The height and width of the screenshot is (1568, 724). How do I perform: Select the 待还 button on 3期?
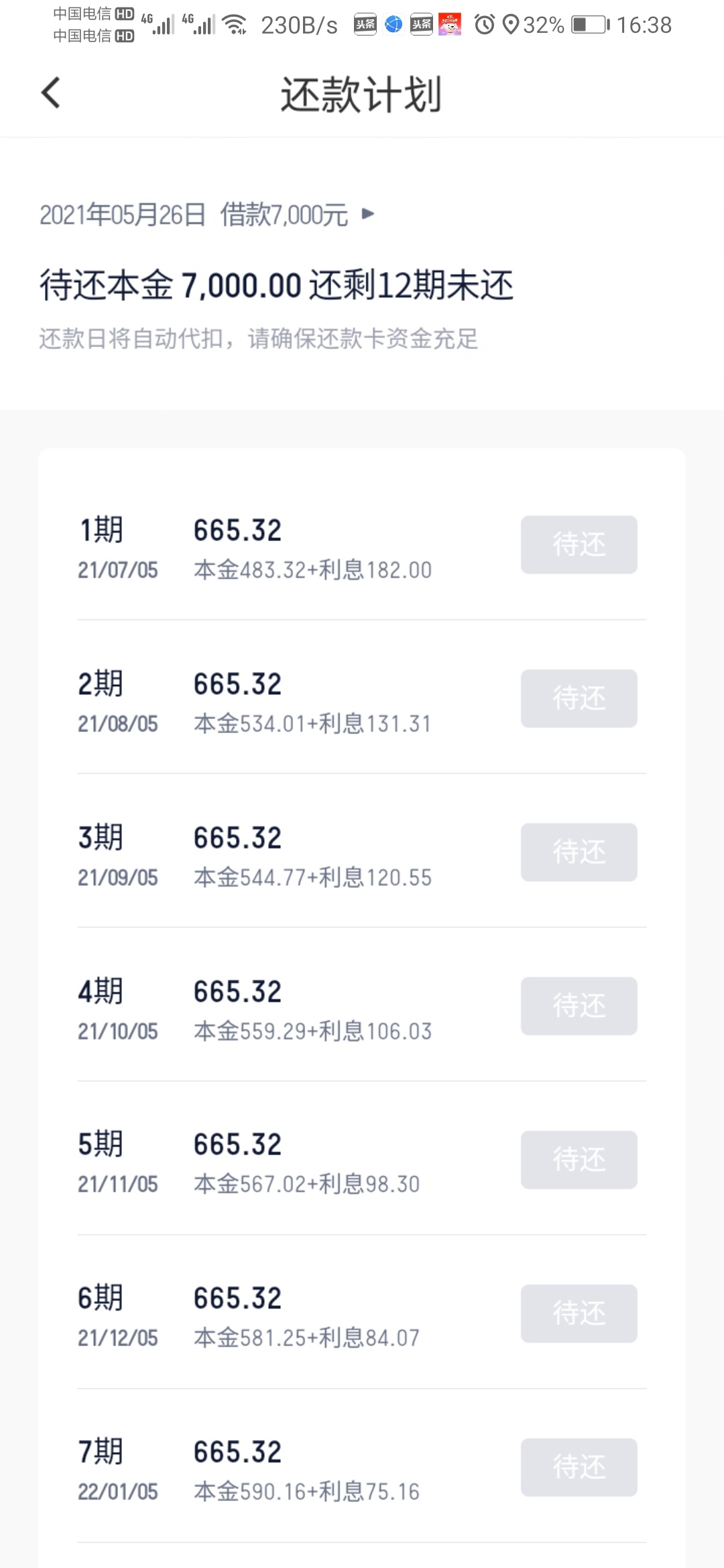(x=579, y=852)
